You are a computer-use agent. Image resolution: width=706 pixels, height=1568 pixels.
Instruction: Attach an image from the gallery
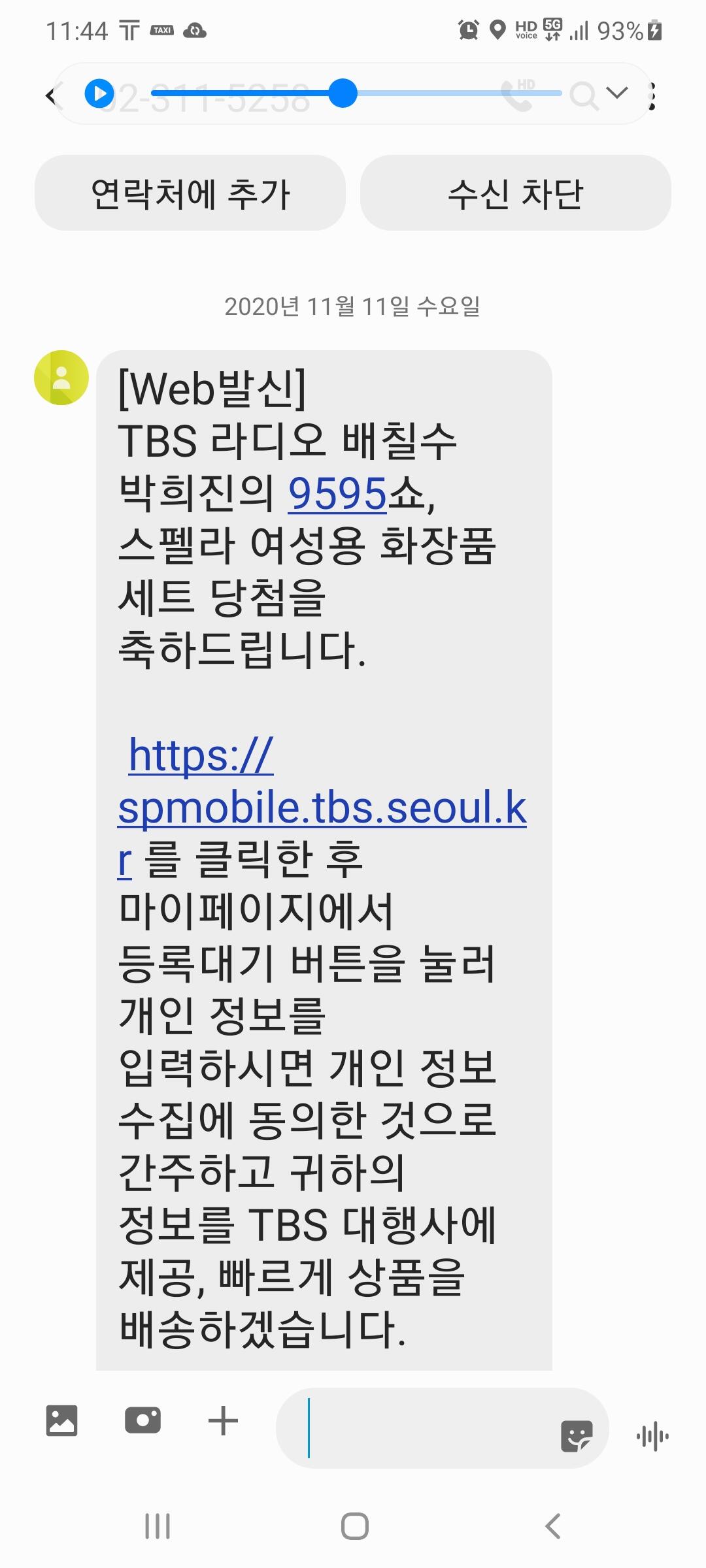click(61, 1420)
